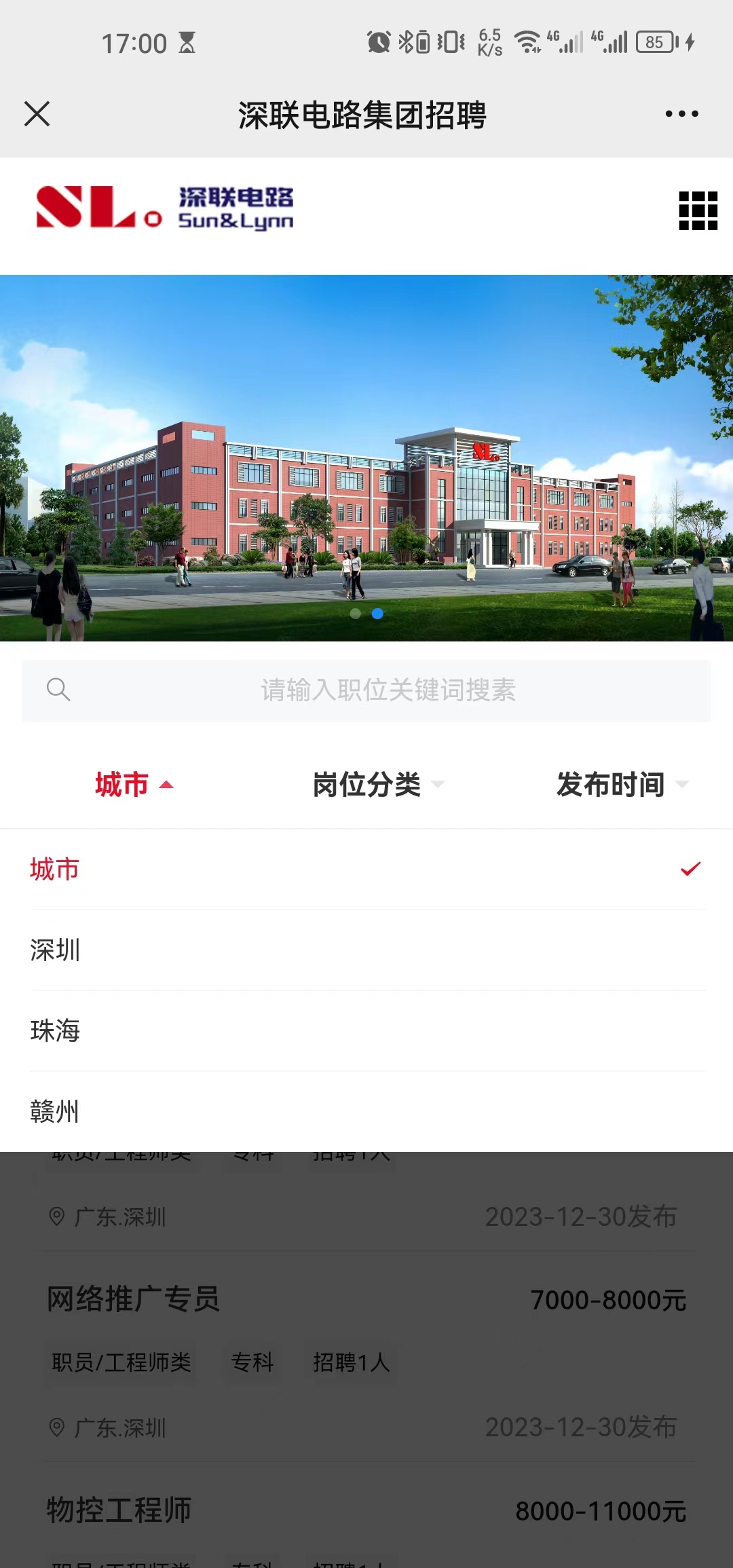Open the three-dot overflow menu
This screenshot has height=1568, width=733.
pos(681,114)
